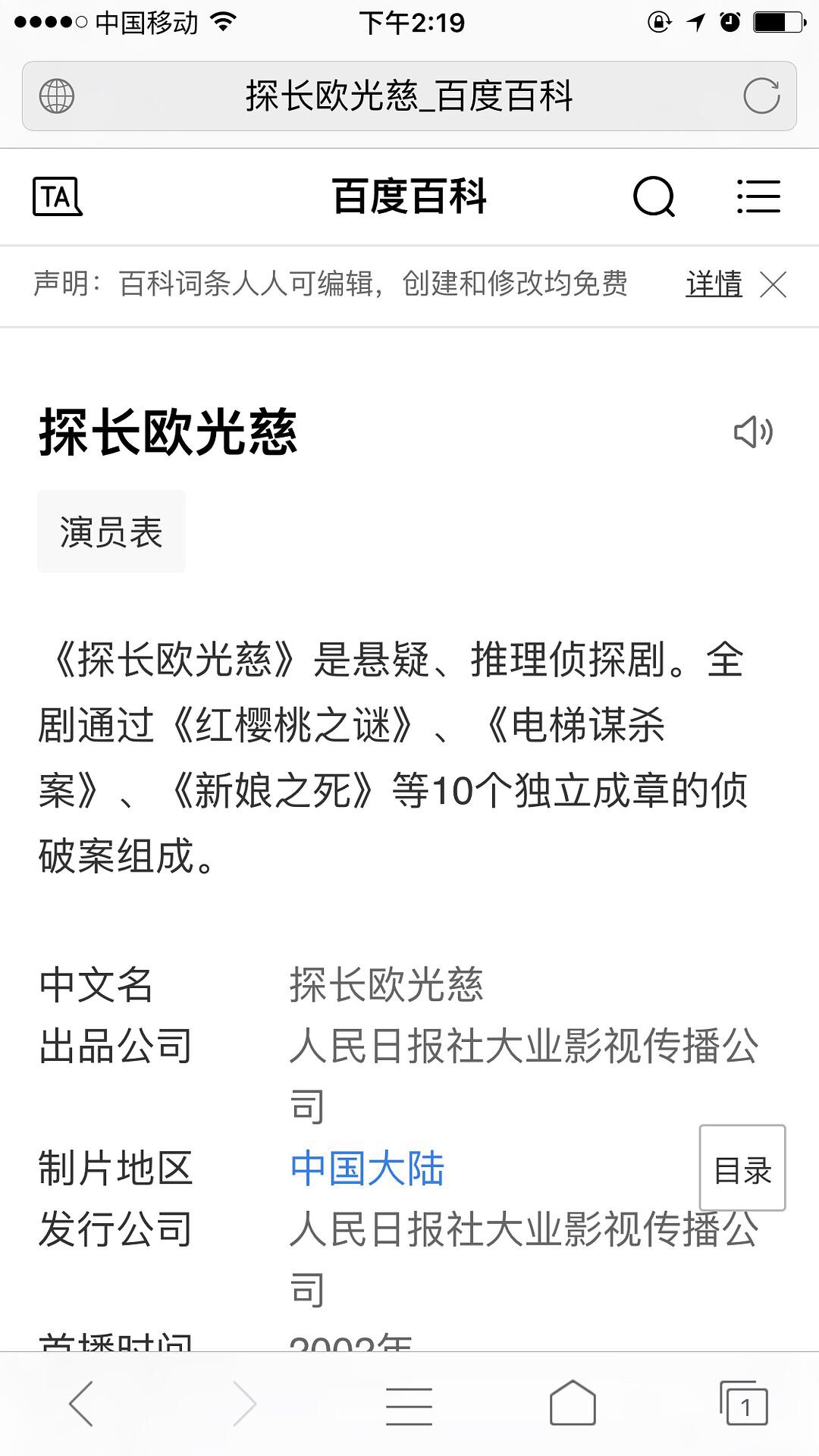819x1456 pixels.
Task: Reload the current page
Action: click(x=761, y=96)
